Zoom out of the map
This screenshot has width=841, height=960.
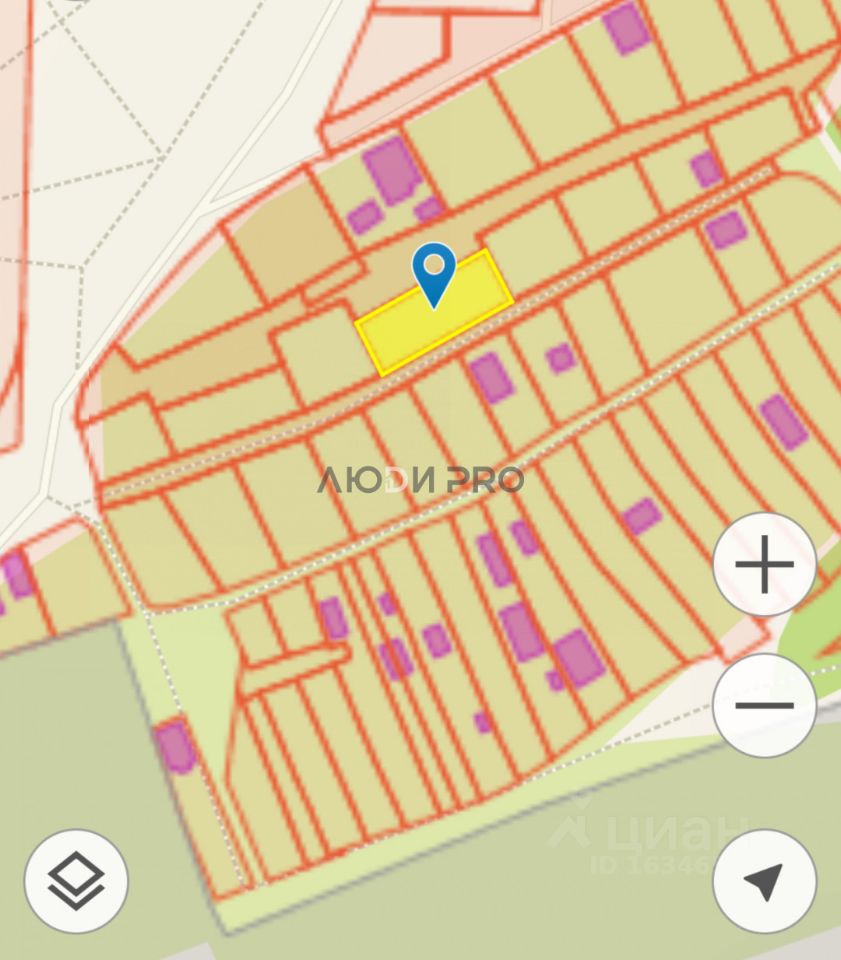pos(764,705)
